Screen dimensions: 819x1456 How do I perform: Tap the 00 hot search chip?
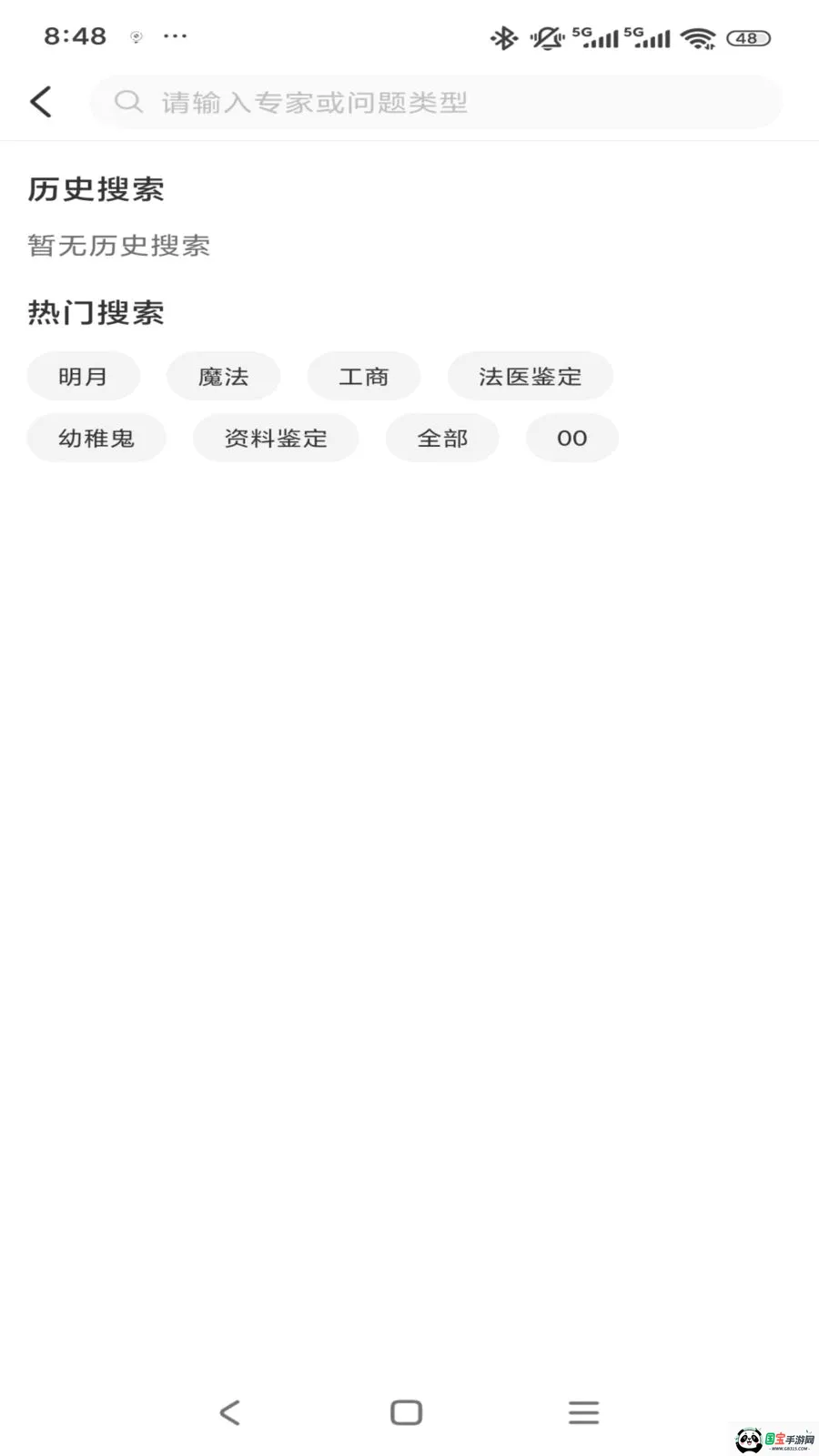(x=572, y=438)
